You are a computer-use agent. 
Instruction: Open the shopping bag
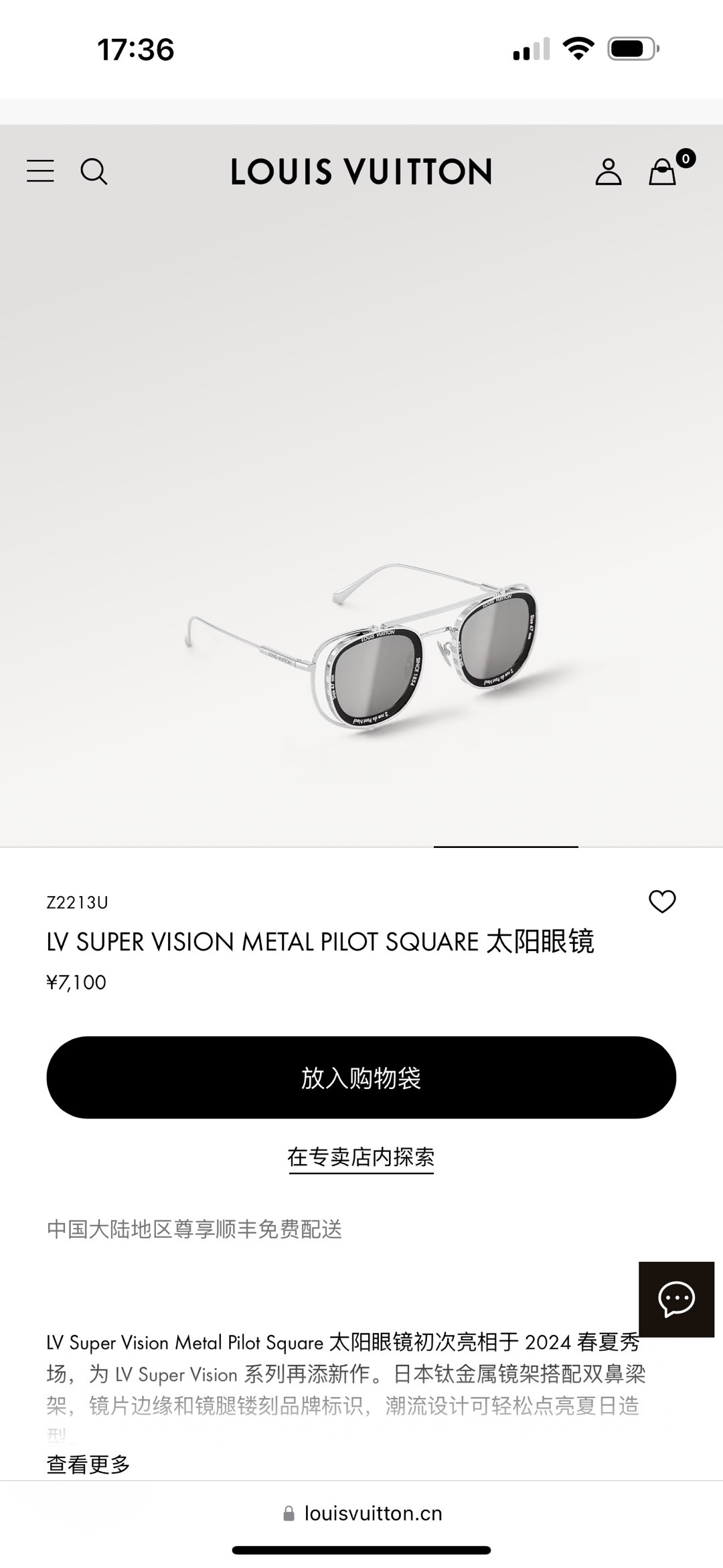coord(663,171)
